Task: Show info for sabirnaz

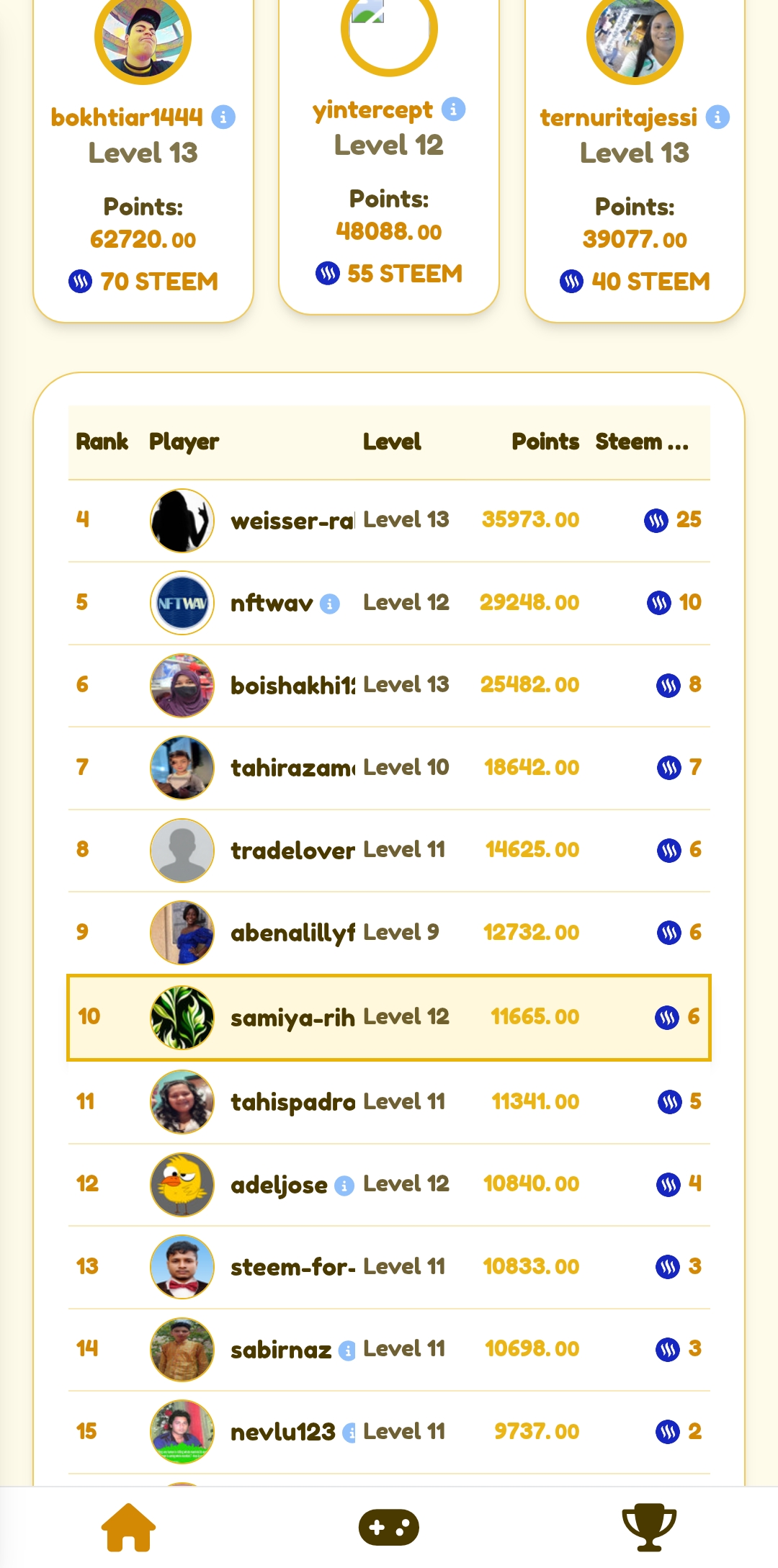Action: pos(347,1350)
